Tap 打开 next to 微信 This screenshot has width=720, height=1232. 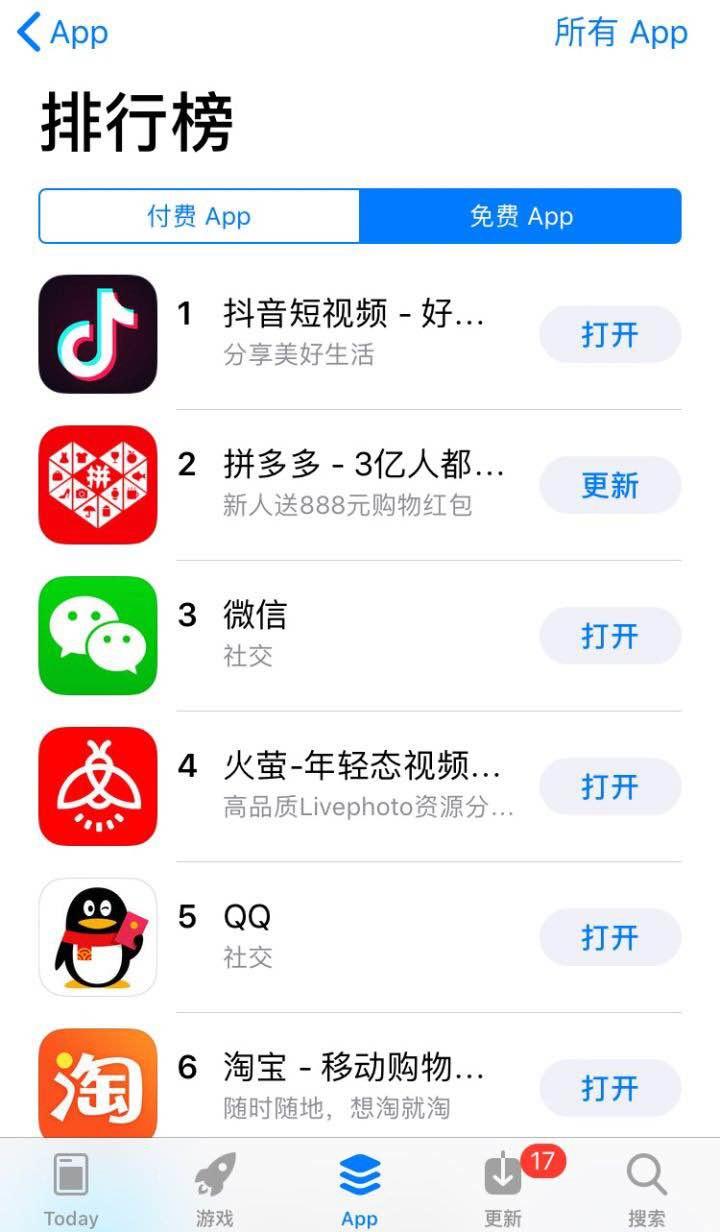click(610, 636)
